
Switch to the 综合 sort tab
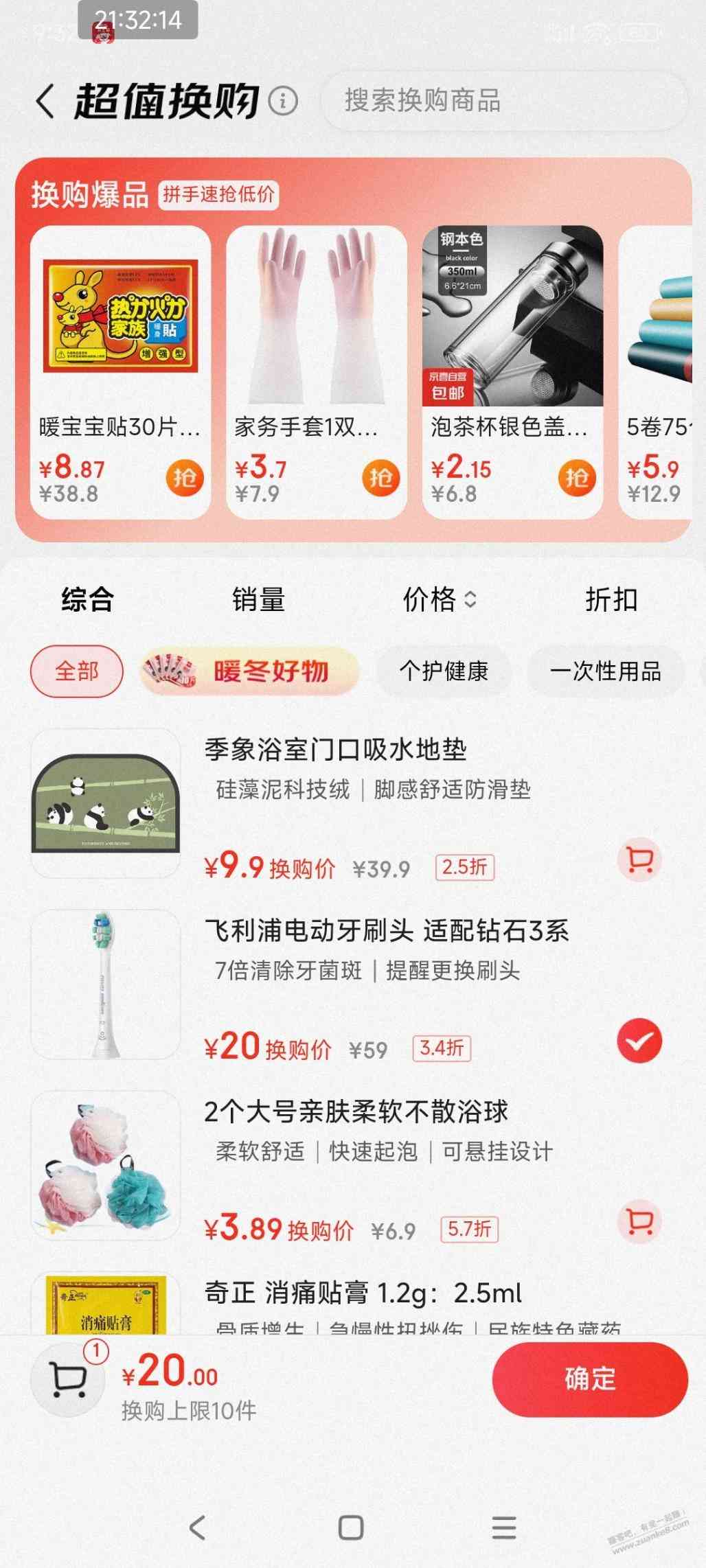(87, 599)
